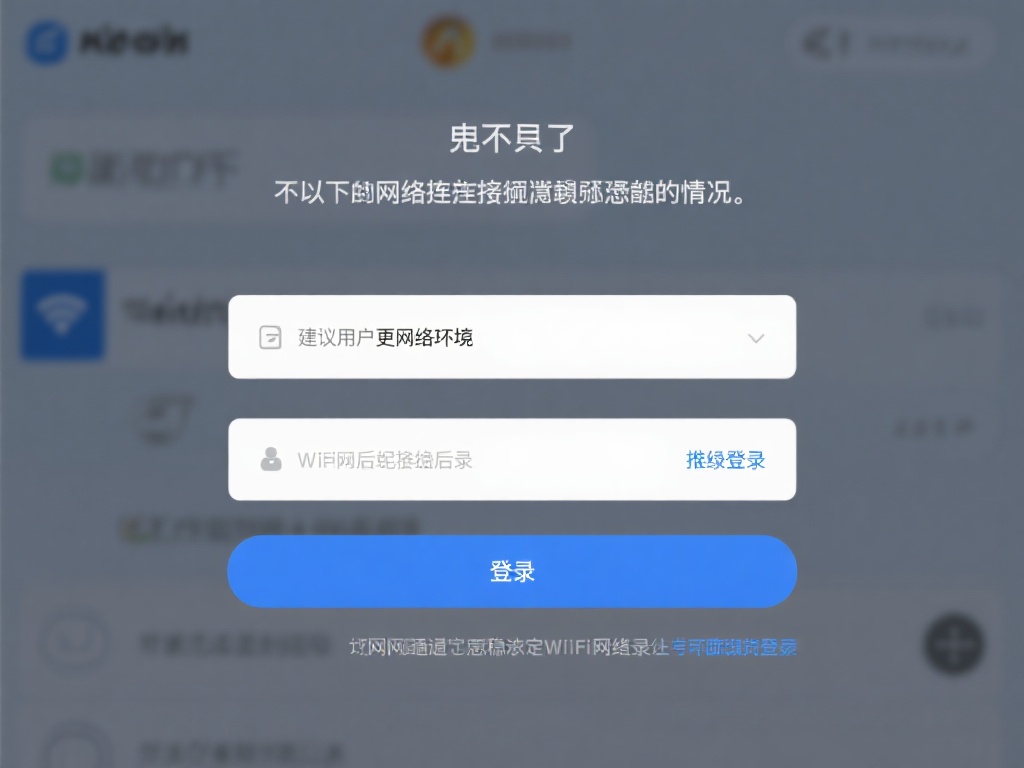Open the blue link below the login button
Viewport: 1024px width, 768px height.
pos(734,647)
